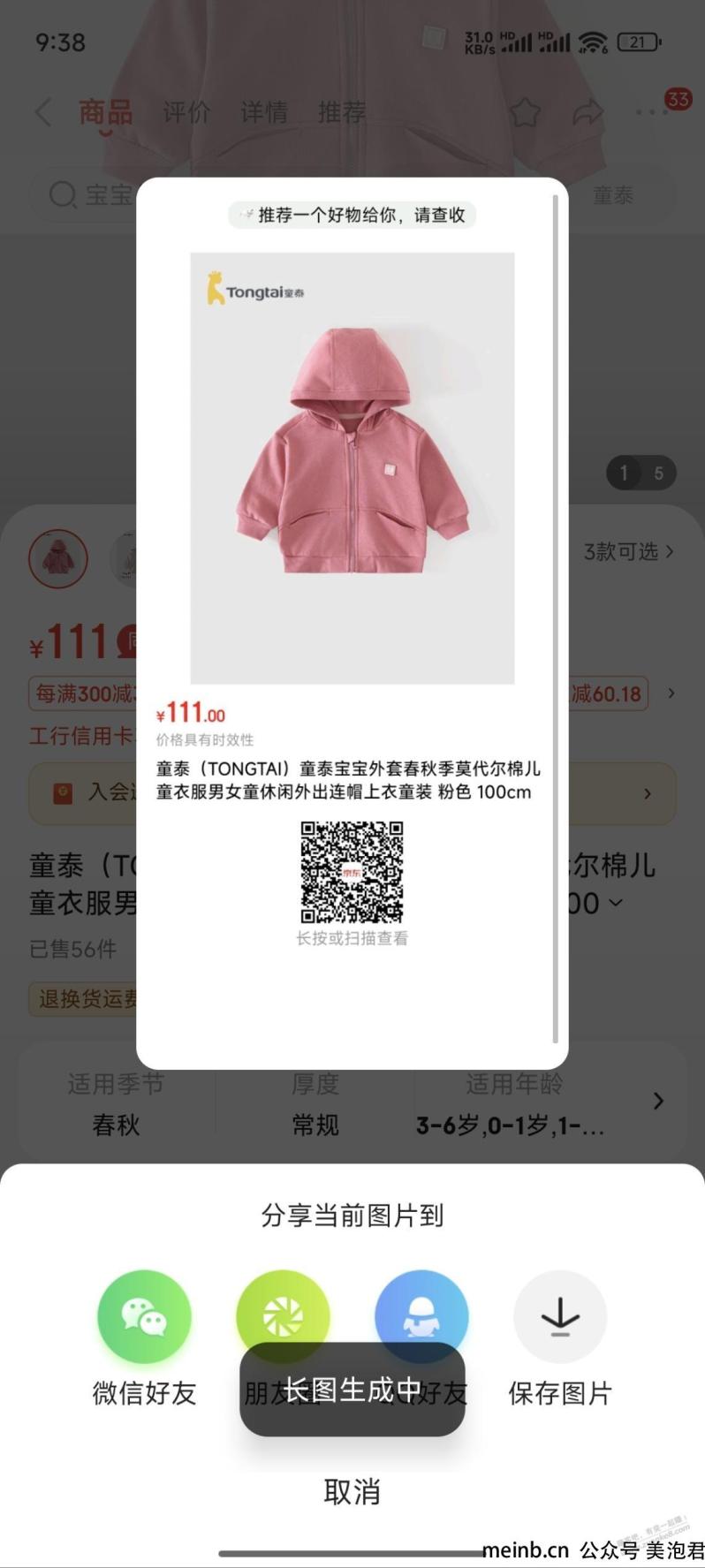705x1568 pixels.
Task: Tap 取消 to close share sheet
Action: 352,1492
